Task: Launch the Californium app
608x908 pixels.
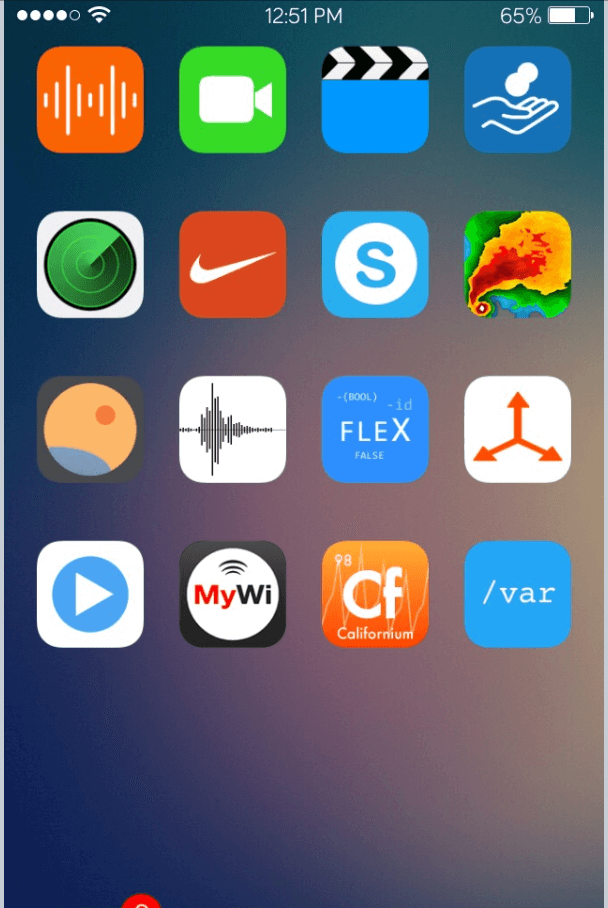Action: pos(375,594)
